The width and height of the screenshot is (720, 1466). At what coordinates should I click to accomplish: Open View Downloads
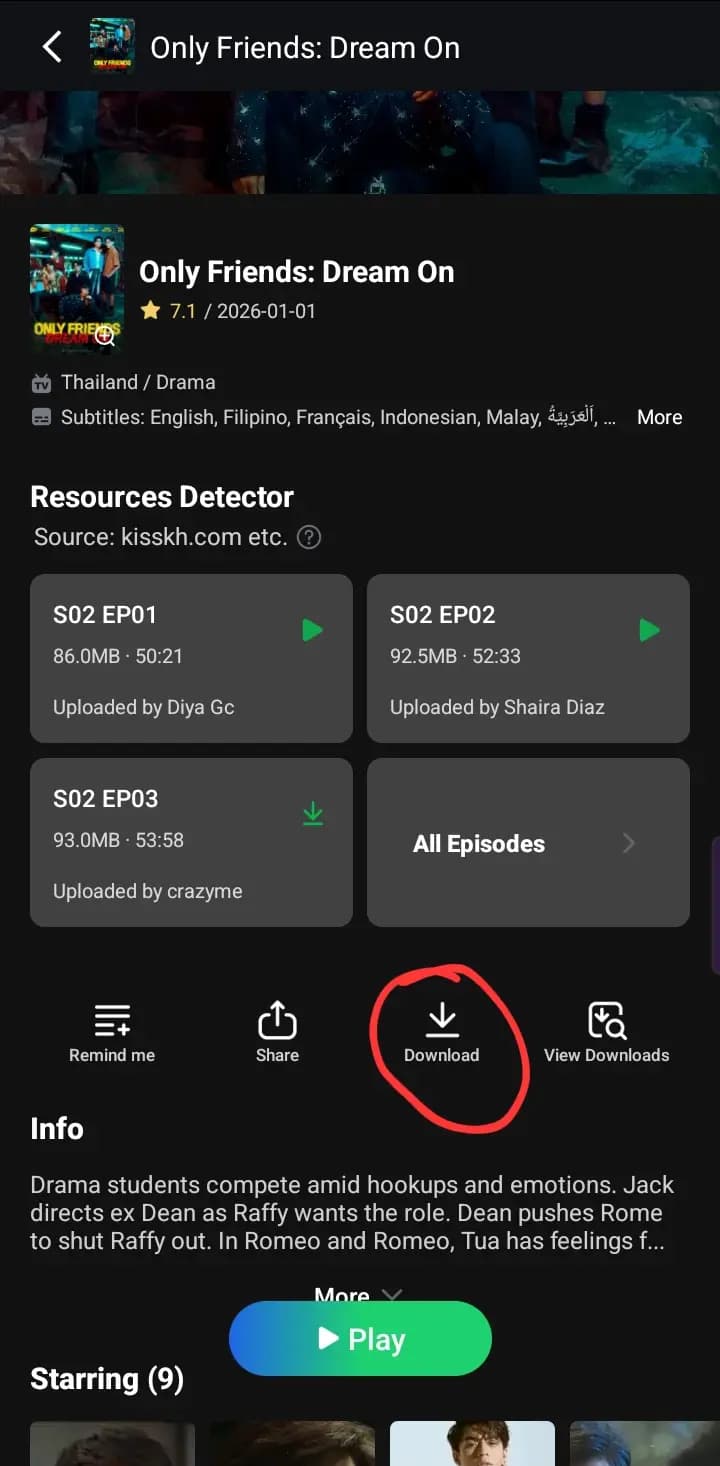tap(606, 1033)
